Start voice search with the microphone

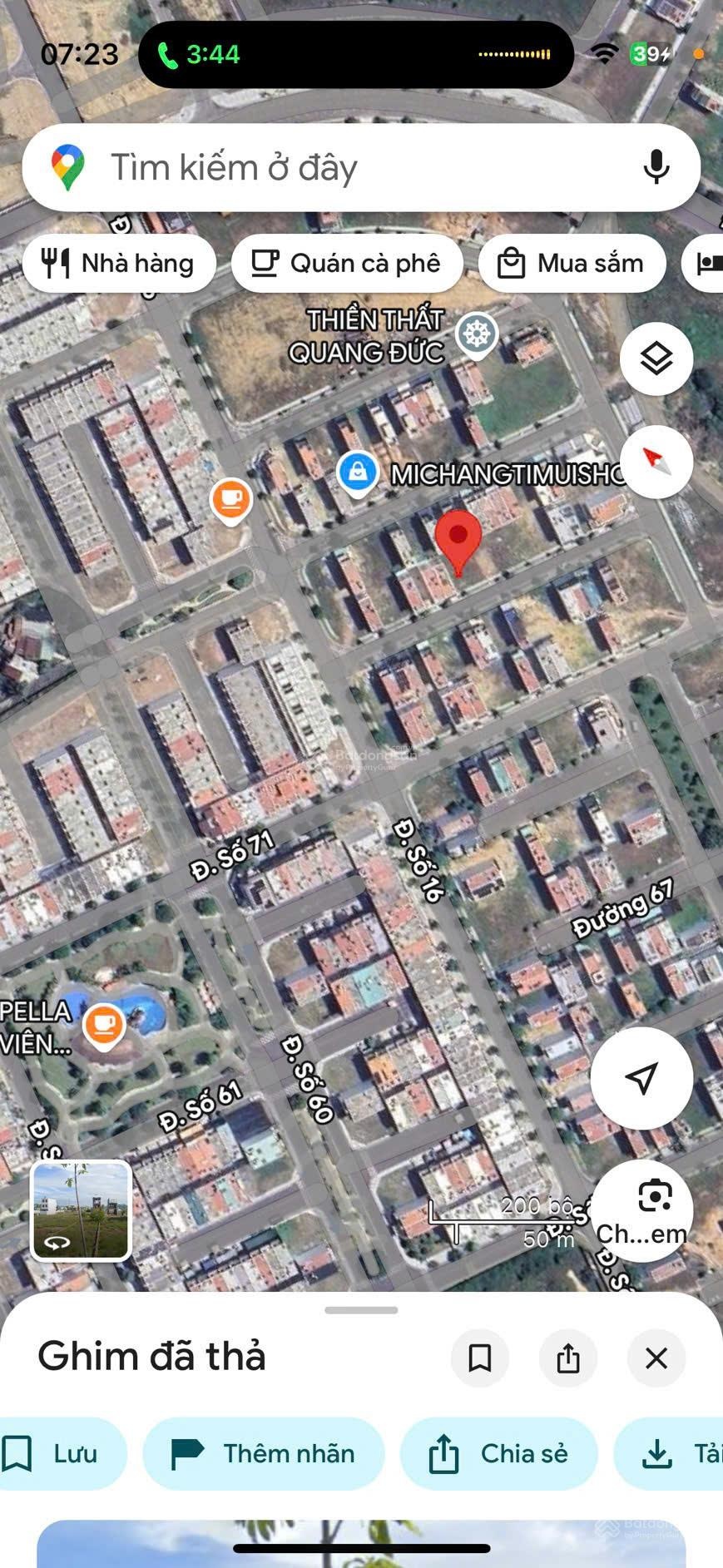tap(656, 167)
